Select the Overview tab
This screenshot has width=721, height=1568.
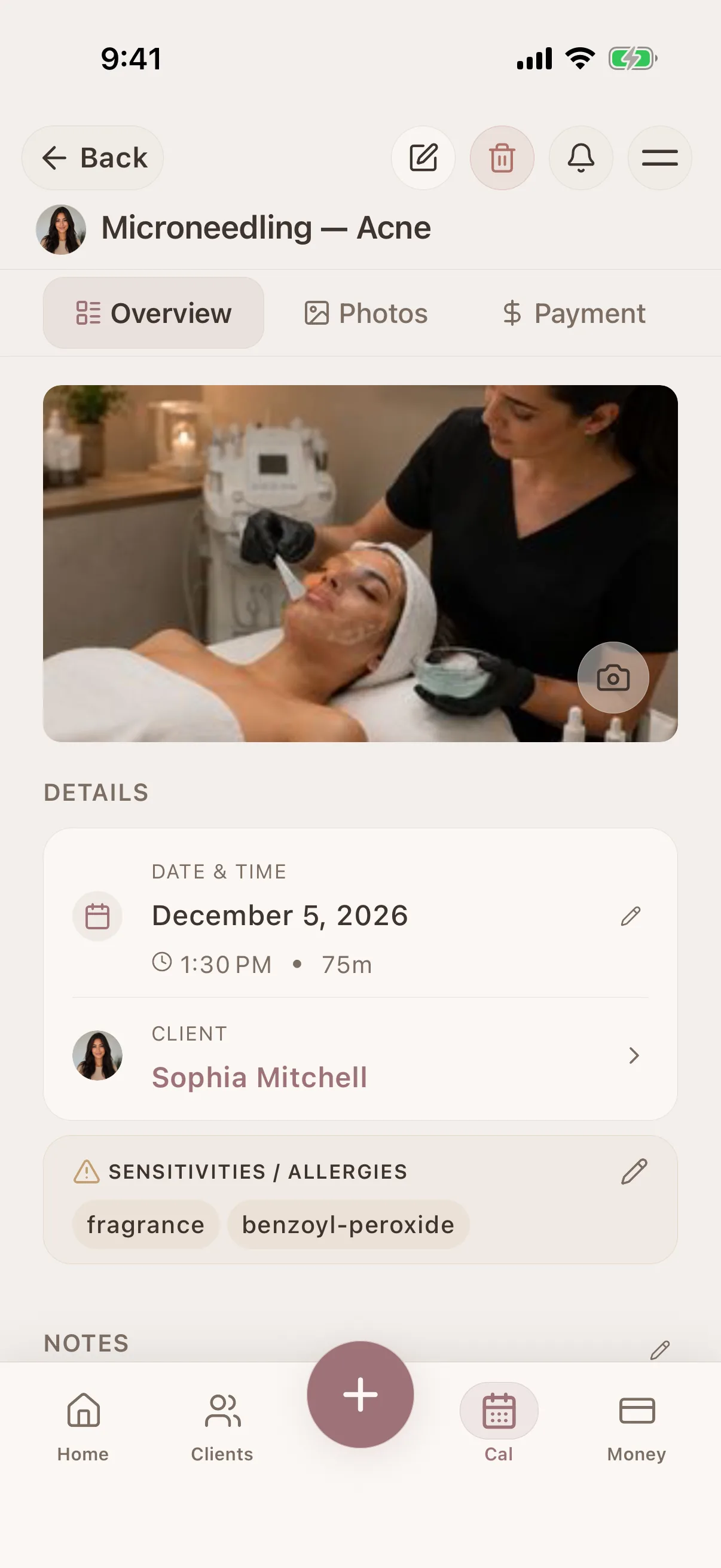[x=153, y=313]
